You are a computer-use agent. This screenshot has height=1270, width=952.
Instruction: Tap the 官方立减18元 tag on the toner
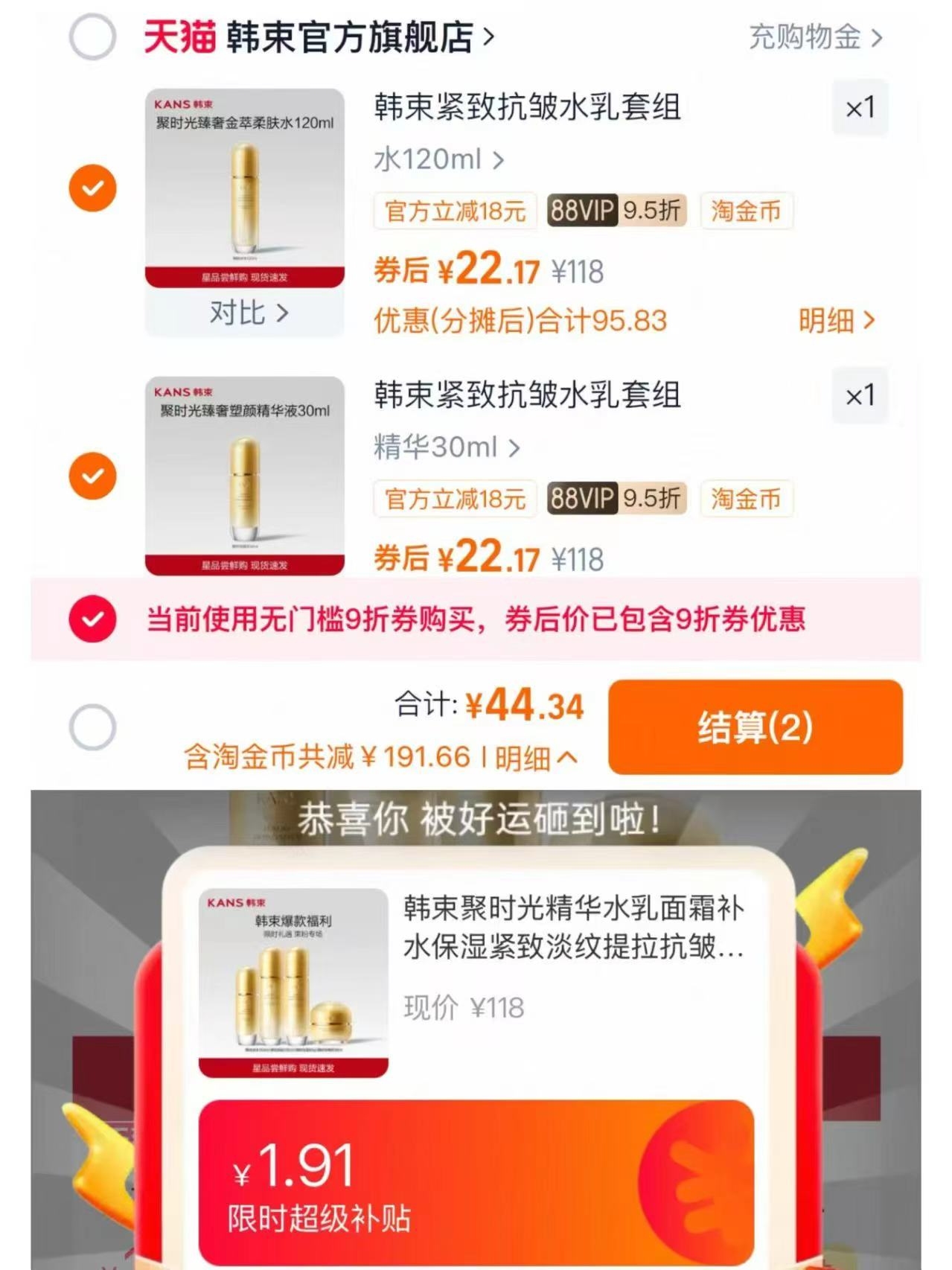pyautogui.click(x=453, y=212)
